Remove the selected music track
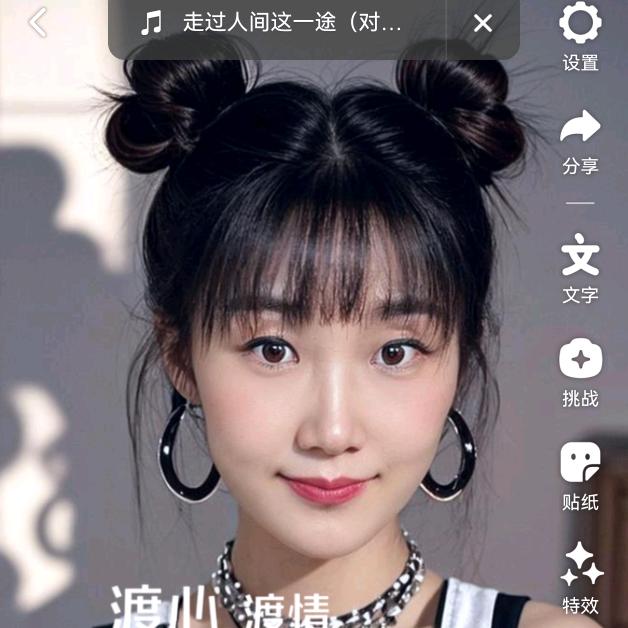The image size is (628, 628). [x=482, y=23]
